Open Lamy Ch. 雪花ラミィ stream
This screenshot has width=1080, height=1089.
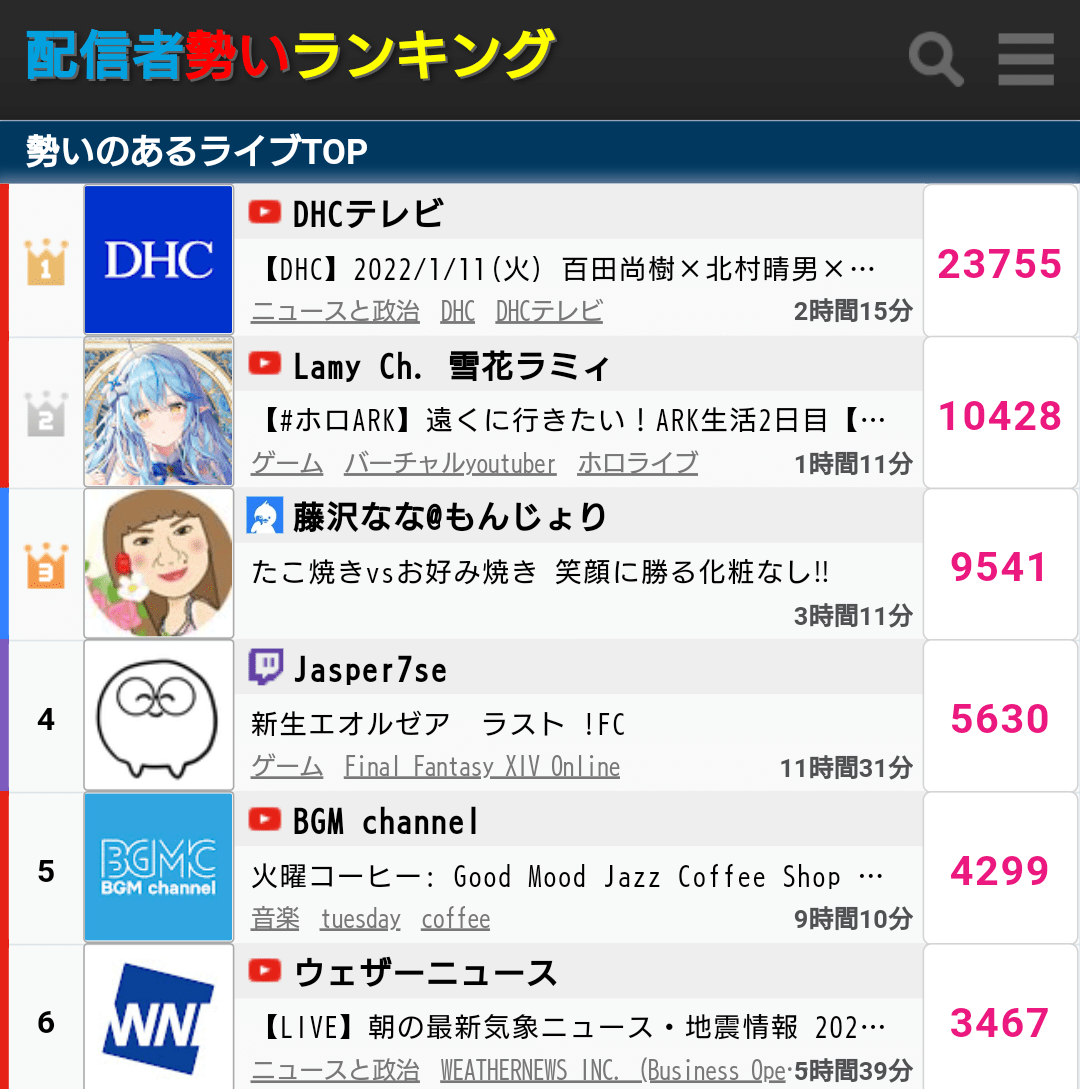point(565,421)
